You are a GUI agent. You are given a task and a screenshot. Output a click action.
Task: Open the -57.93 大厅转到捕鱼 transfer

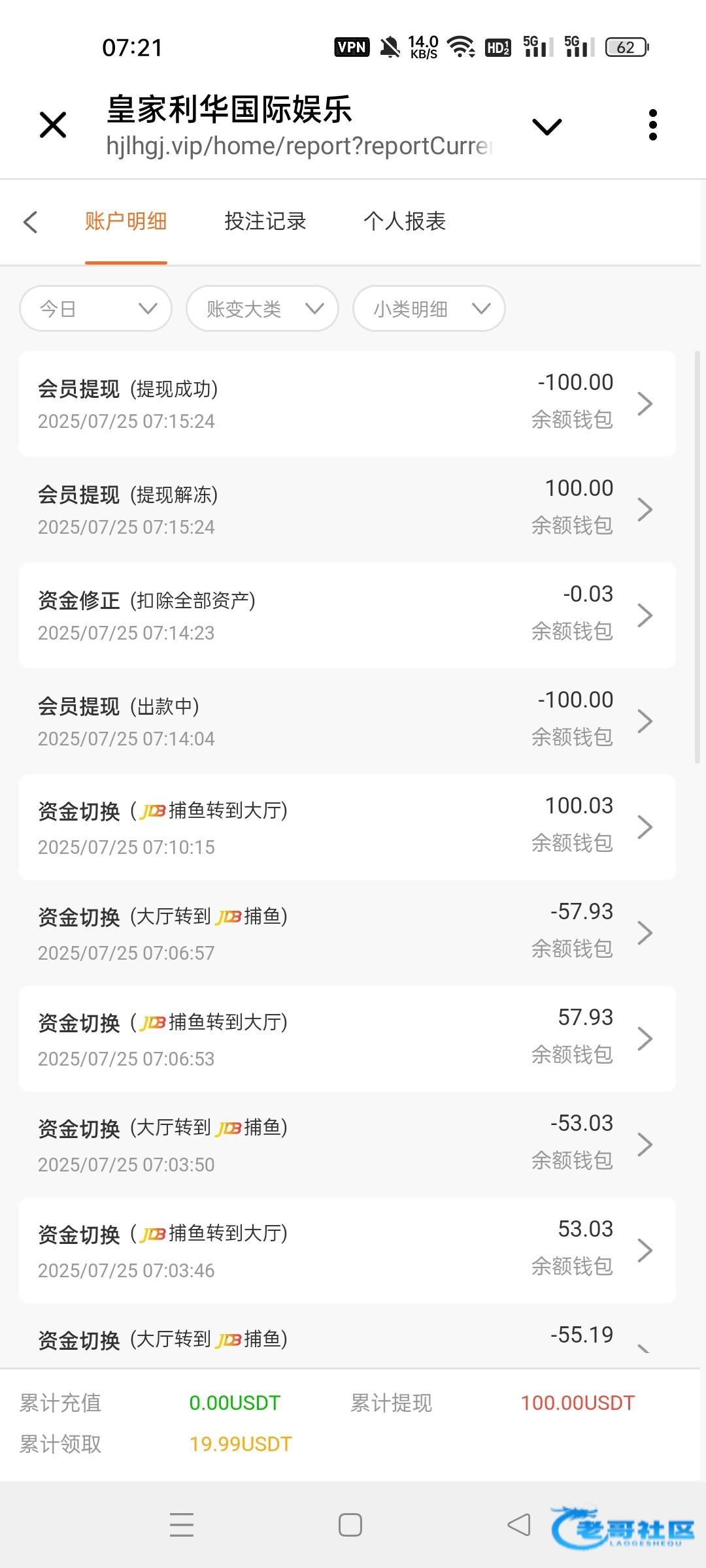347,933
